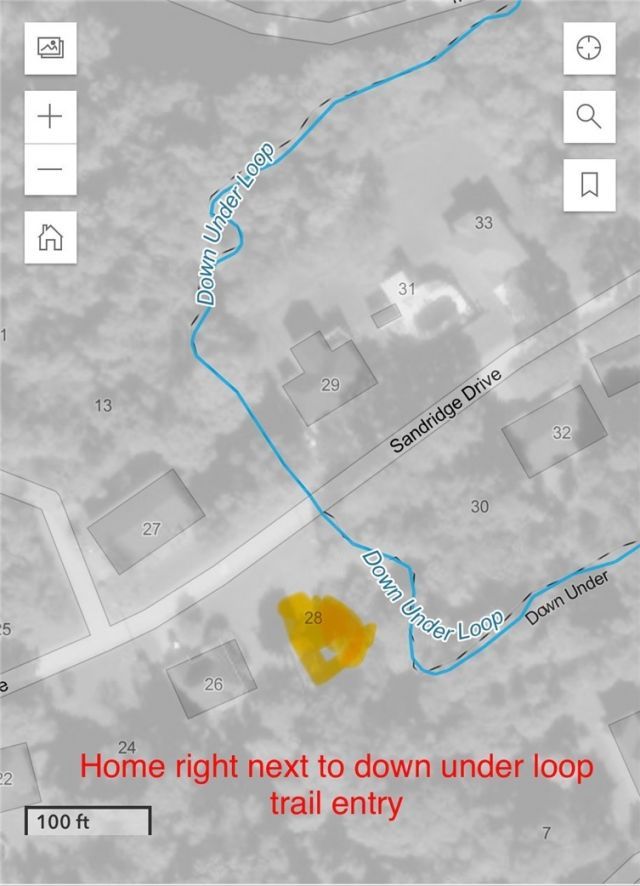Screen dimensions: 640x886
Task: Zoom out of the map
Action: 50,170
